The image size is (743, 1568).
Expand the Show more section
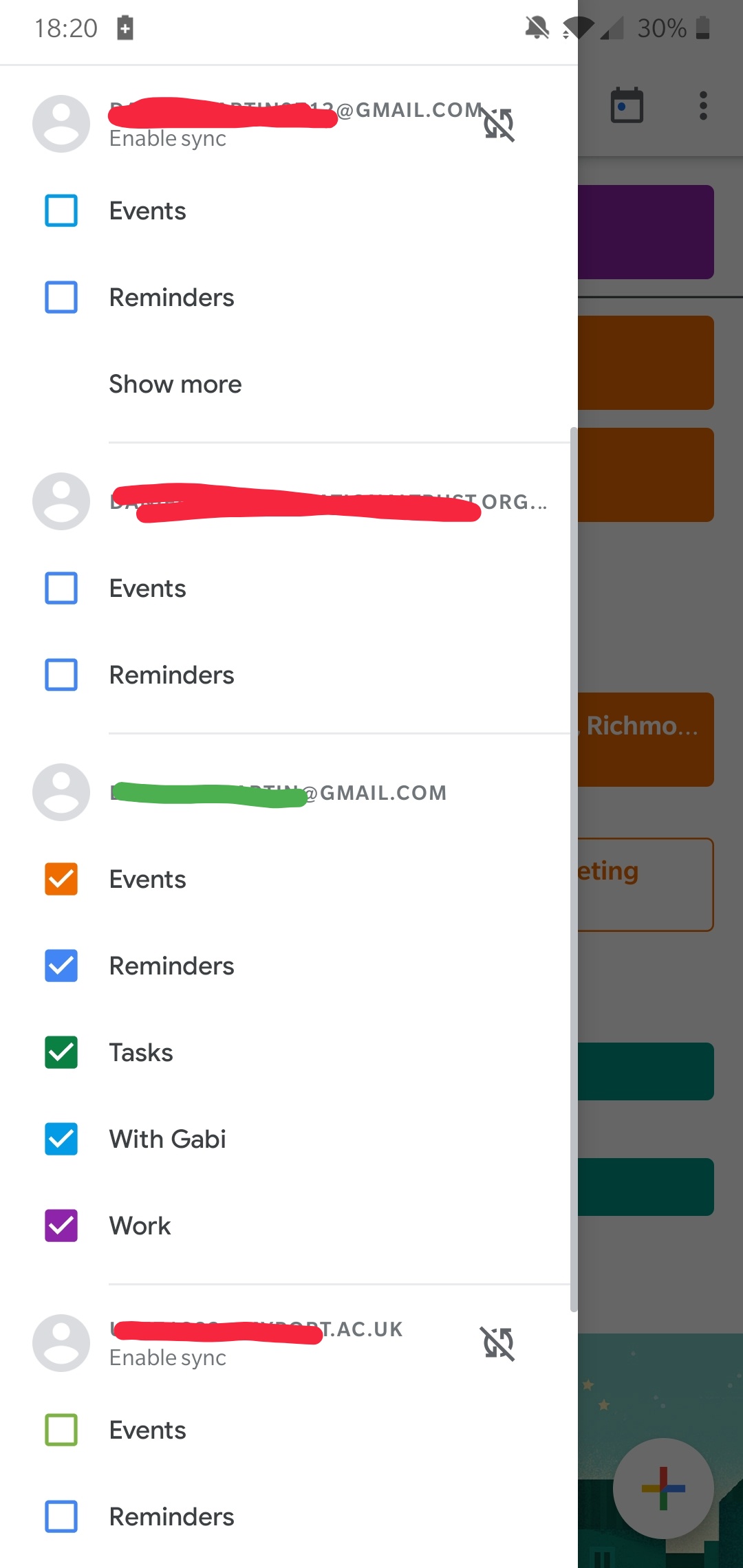pos(175,384)
